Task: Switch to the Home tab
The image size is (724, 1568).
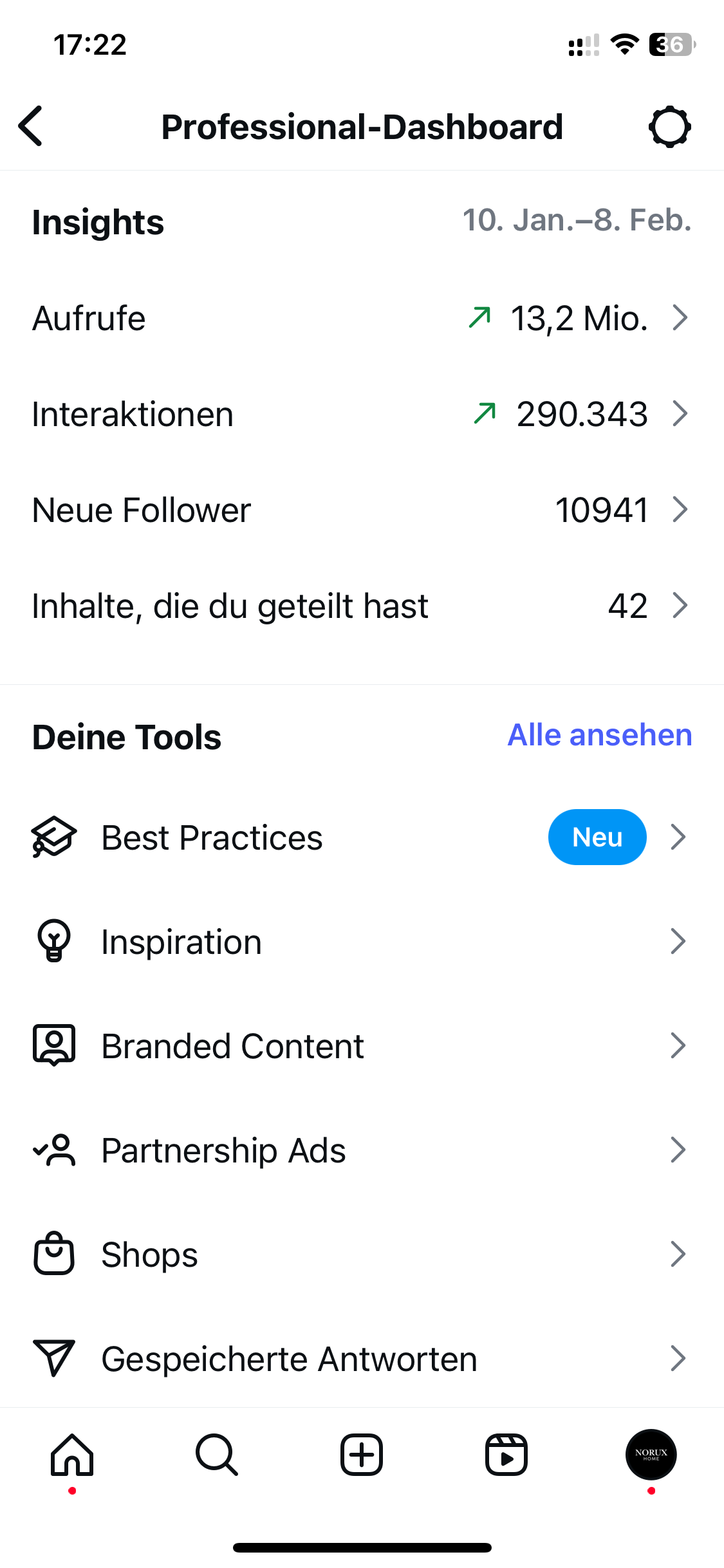Action: (72, 1455)
